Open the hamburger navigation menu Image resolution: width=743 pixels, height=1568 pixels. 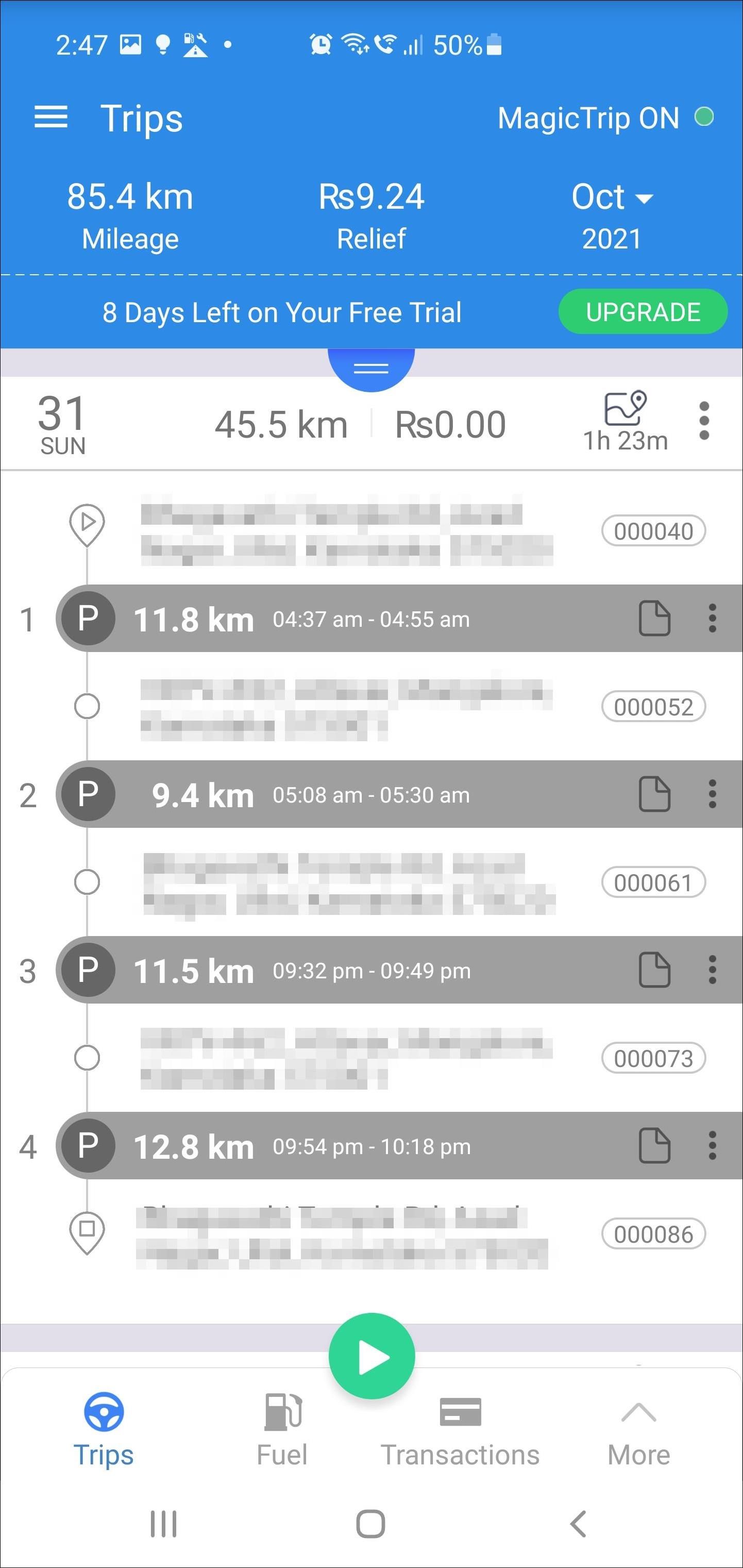50,117
